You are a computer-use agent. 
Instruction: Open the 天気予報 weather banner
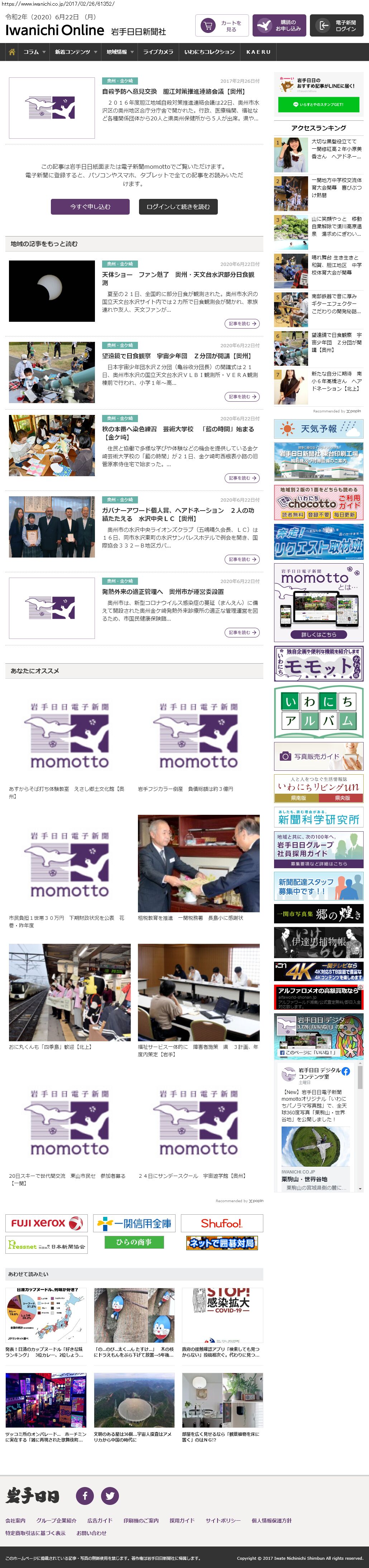point(318,429)
